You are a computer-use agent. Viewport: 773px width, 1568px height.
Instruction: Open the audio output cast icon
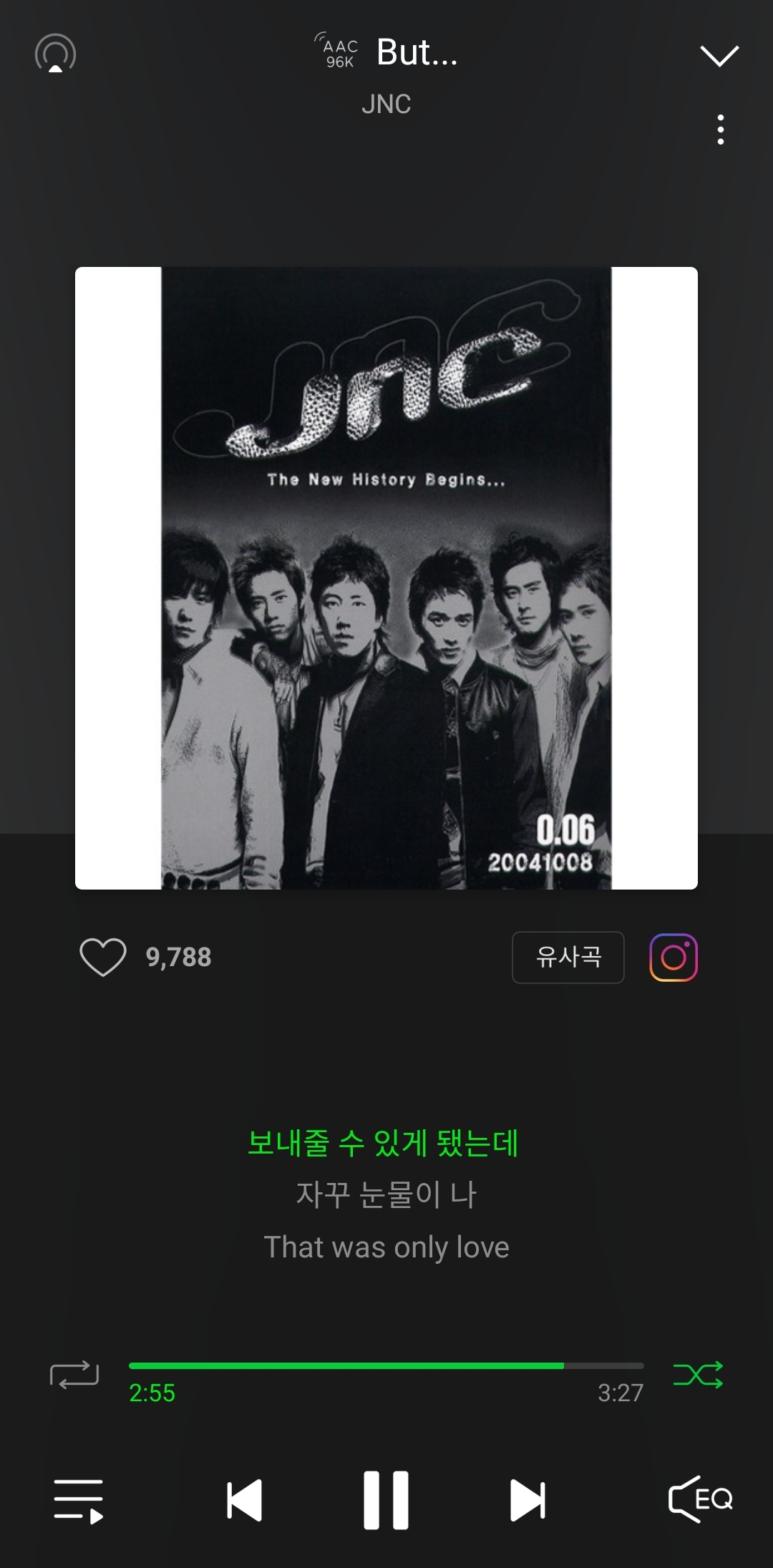55,54
